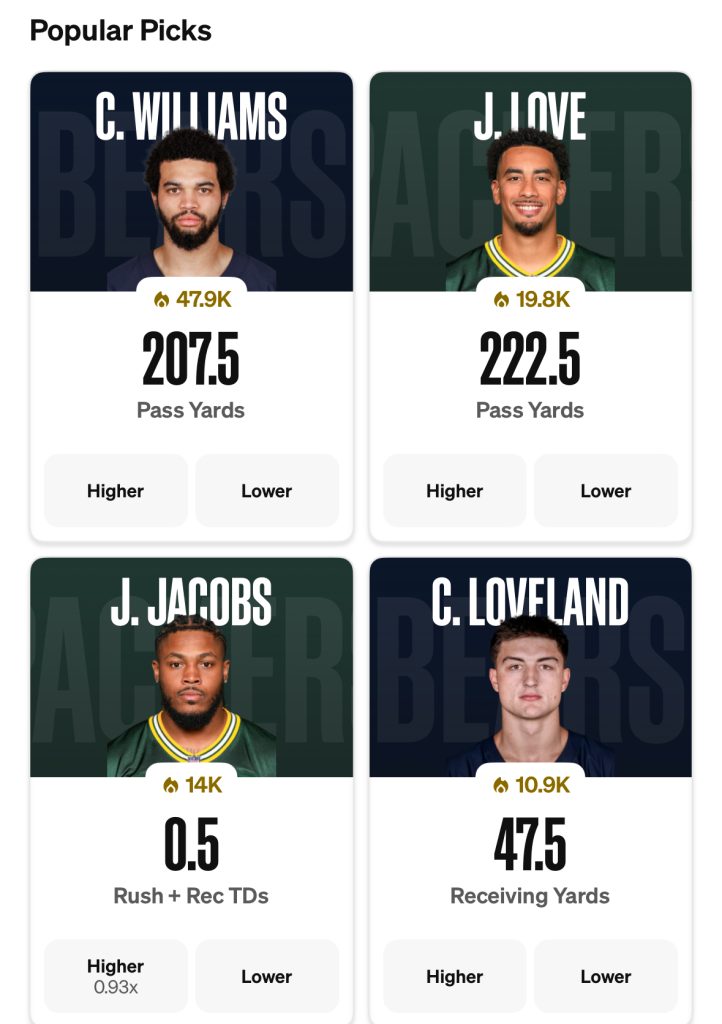Select Higher on J. Love pass yards

(x=454, y=491)
